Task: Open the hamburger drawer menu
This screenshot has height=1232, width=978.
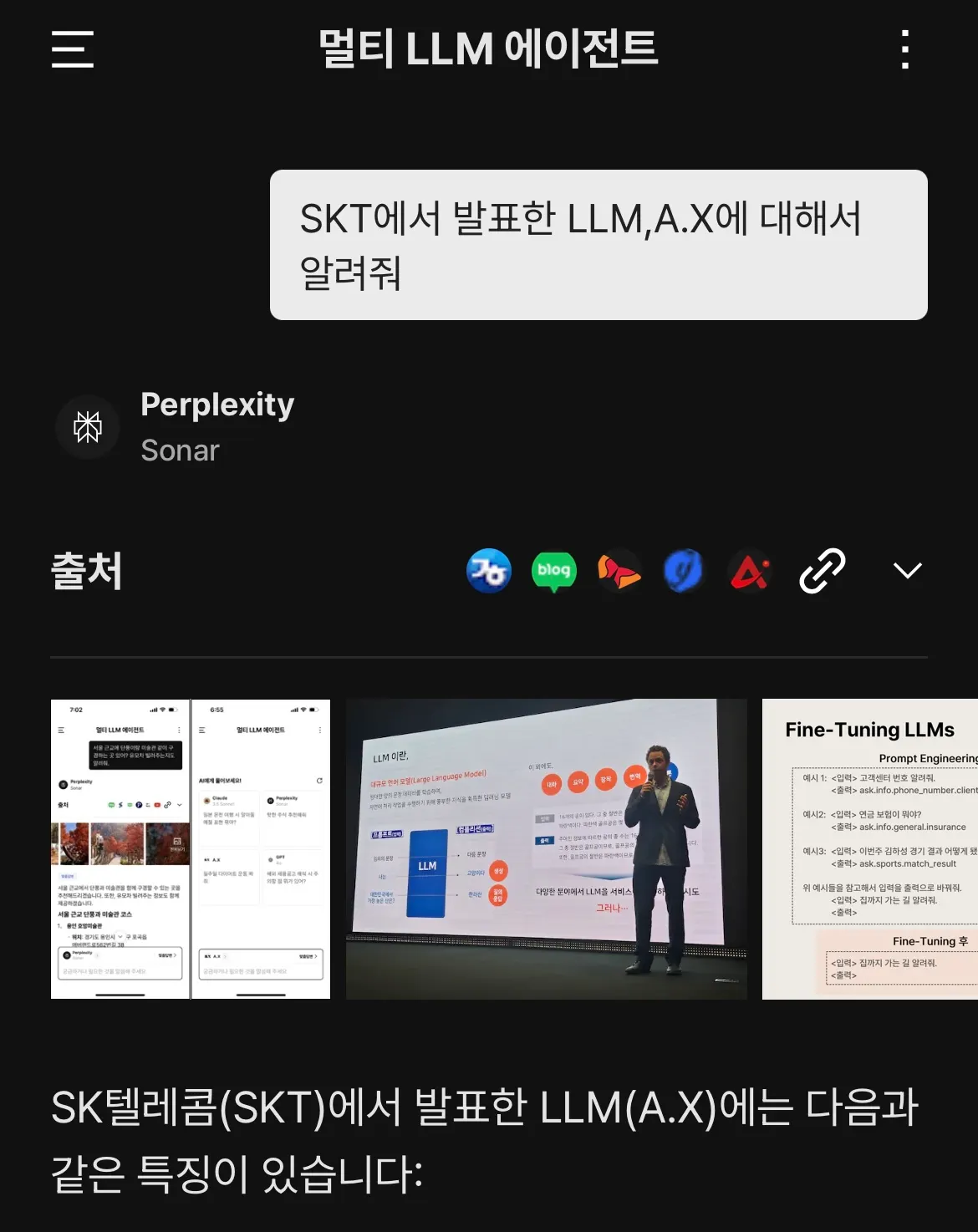Action: pos(73,49)
